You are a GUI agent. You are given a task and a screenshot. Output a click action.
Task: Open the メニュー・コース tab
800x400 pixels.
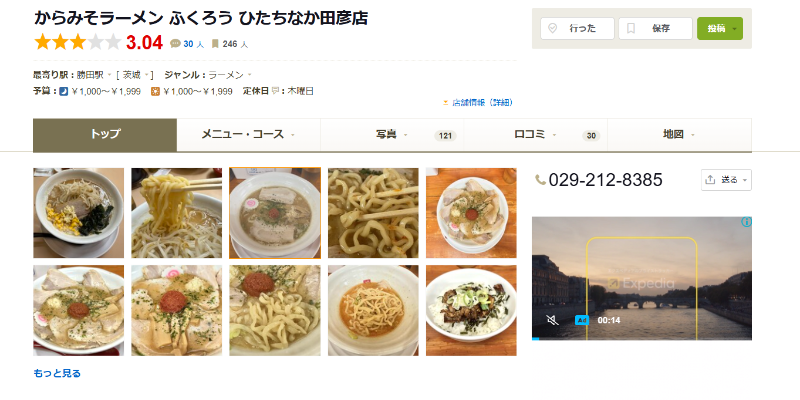pos(248,134)
